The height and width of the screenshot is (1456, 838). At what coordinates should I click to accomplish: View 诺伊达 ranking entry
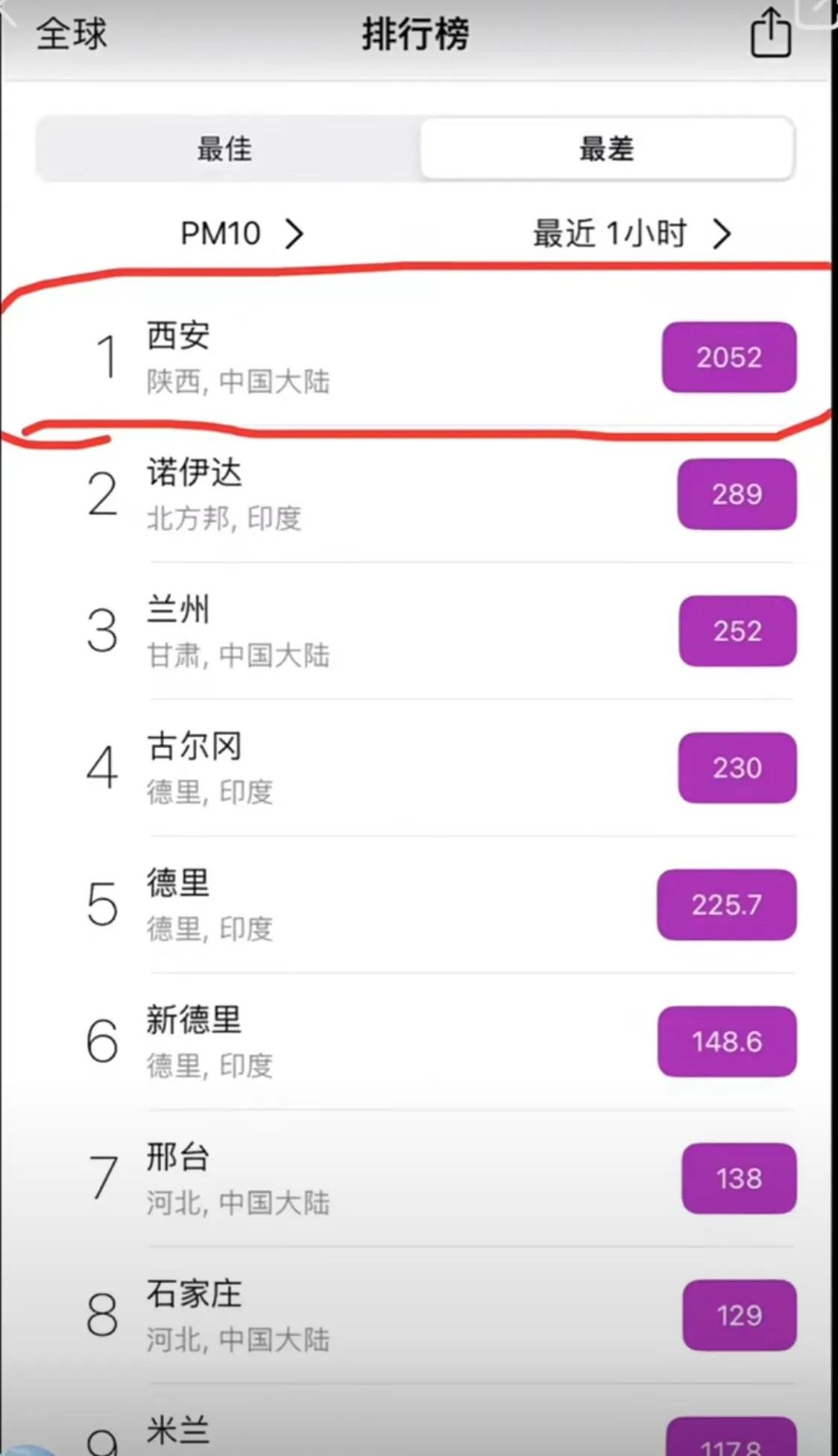418,494
